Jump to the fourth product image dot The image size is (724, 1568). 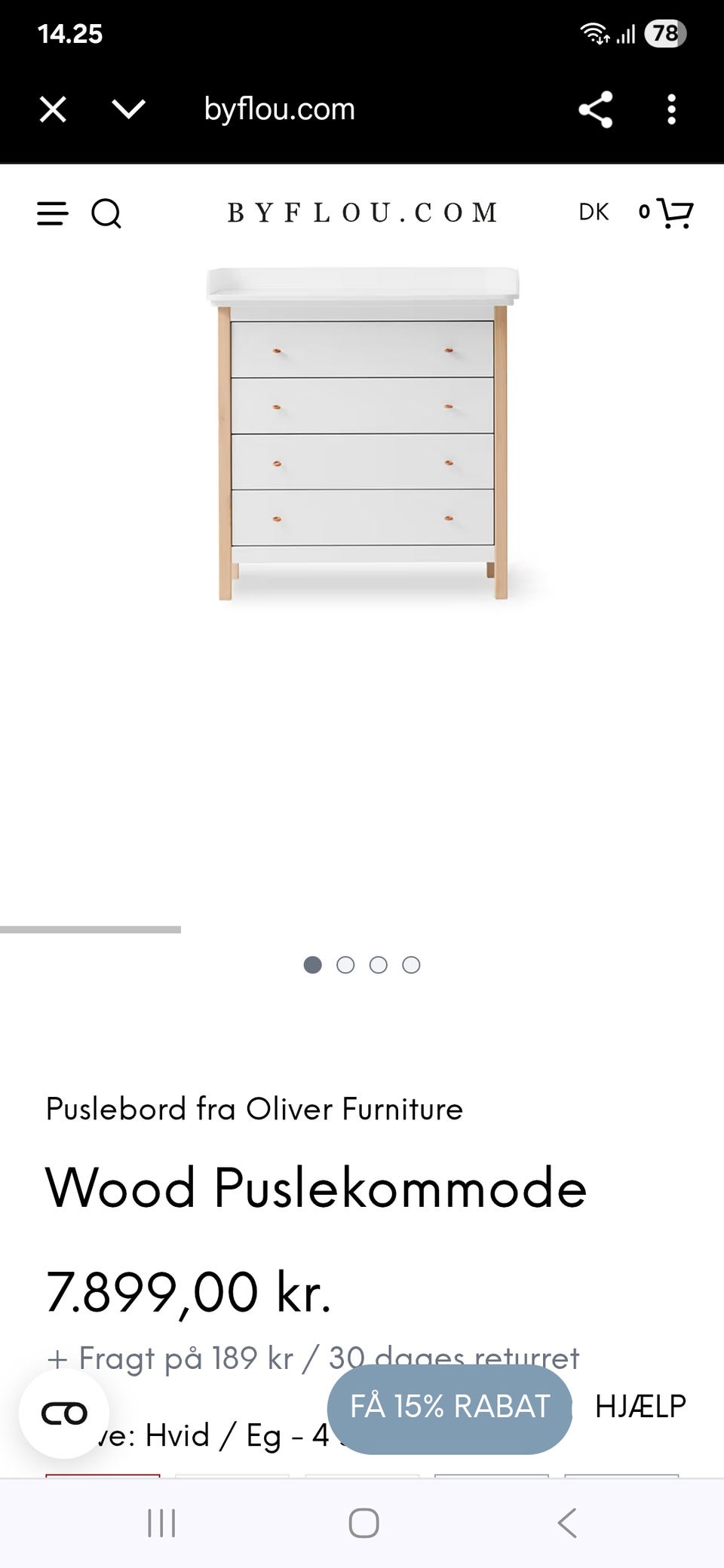(411, 965)
